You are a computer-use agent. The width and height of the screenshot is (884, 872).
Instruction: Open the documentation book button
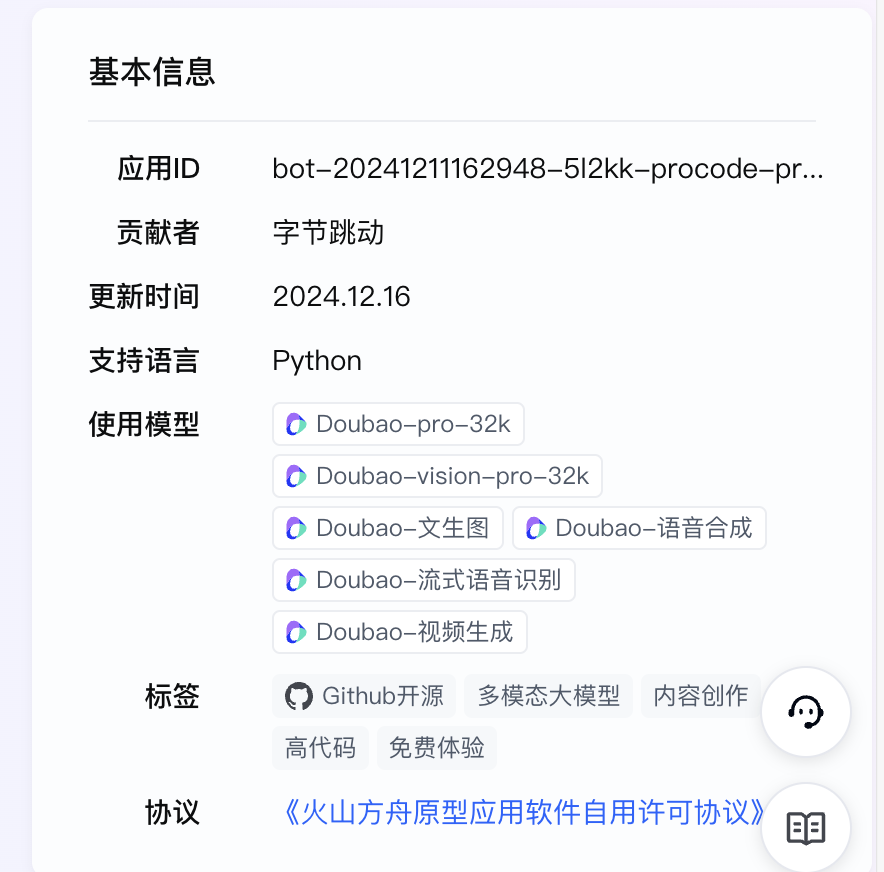pos(806,828)
